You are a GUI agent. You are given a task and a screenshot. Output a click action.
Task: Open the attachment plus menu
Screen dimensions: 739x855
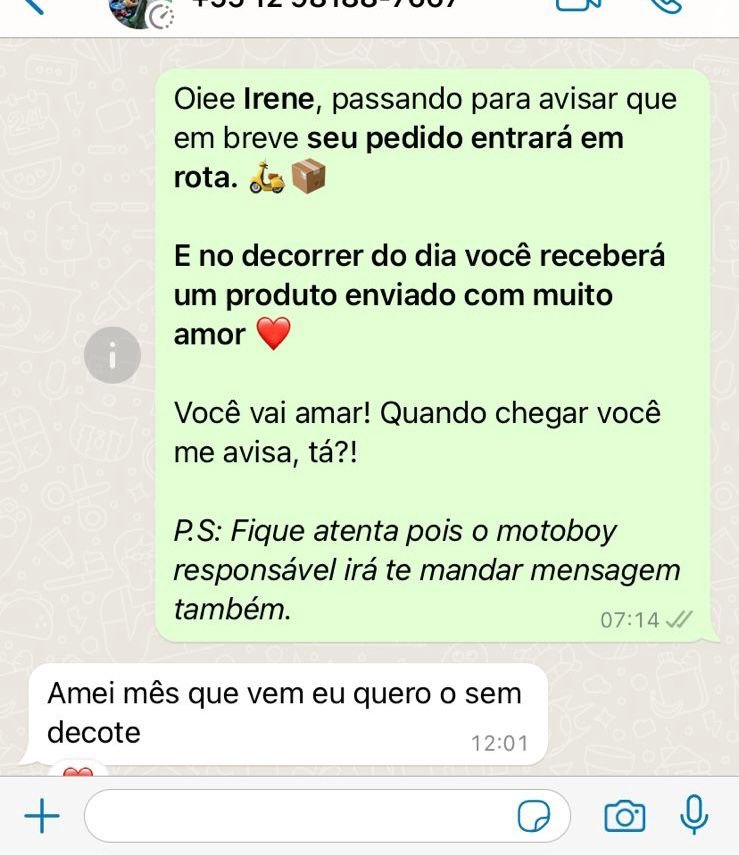tap(41, 818)
